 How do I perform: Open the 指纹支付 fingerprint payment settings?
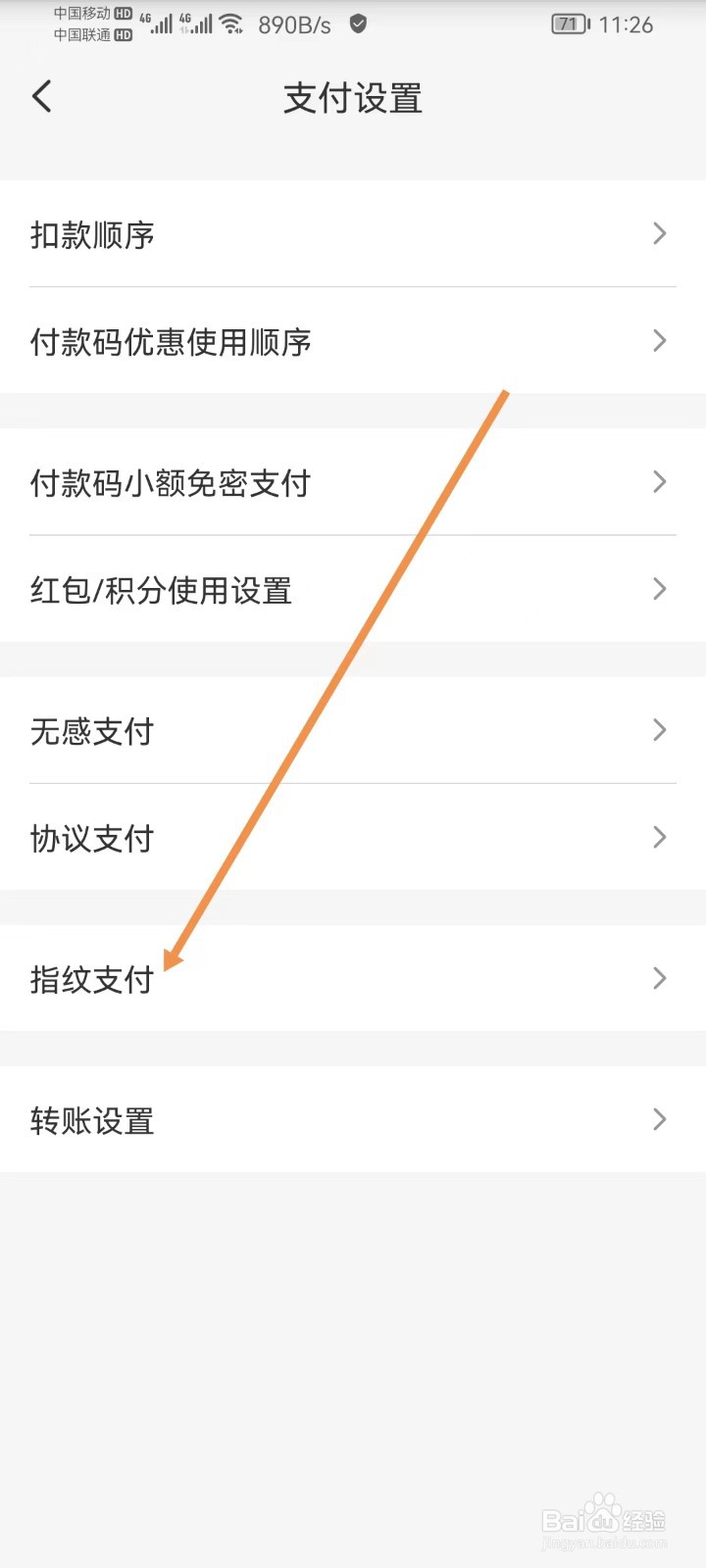(x=91, y=978)
